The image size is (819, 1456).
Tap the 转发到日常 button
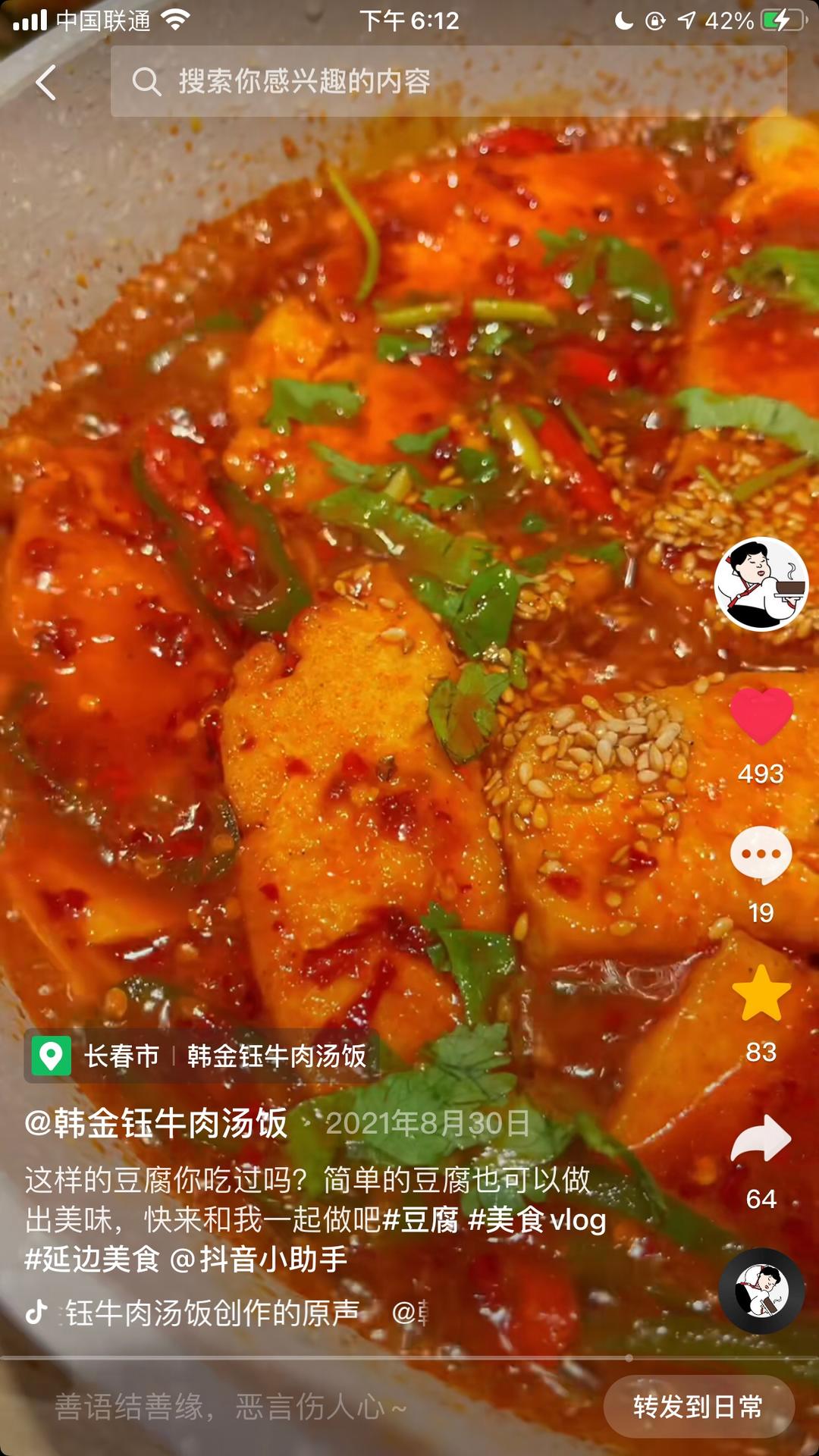tap(698, 1407)
